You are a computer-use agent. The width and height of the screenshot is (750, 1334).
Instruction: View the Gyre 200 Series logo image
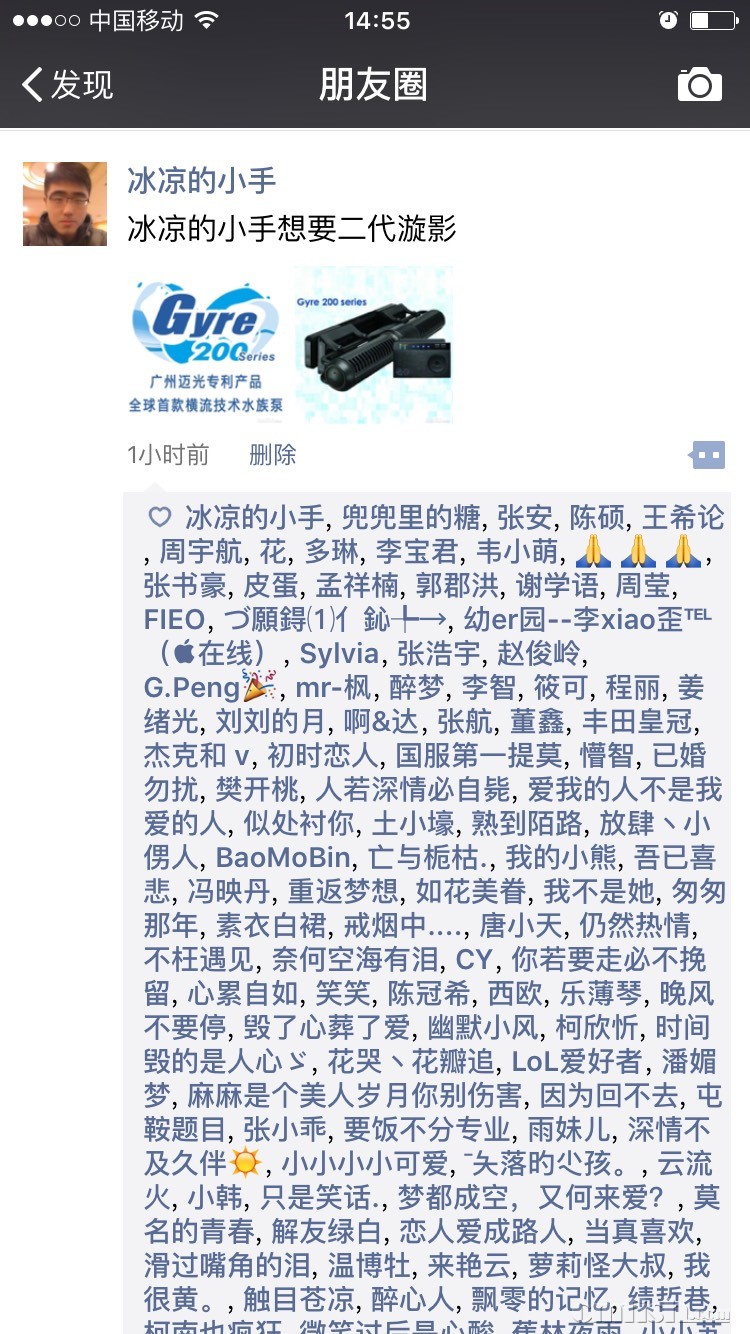(x=206, y=346)
